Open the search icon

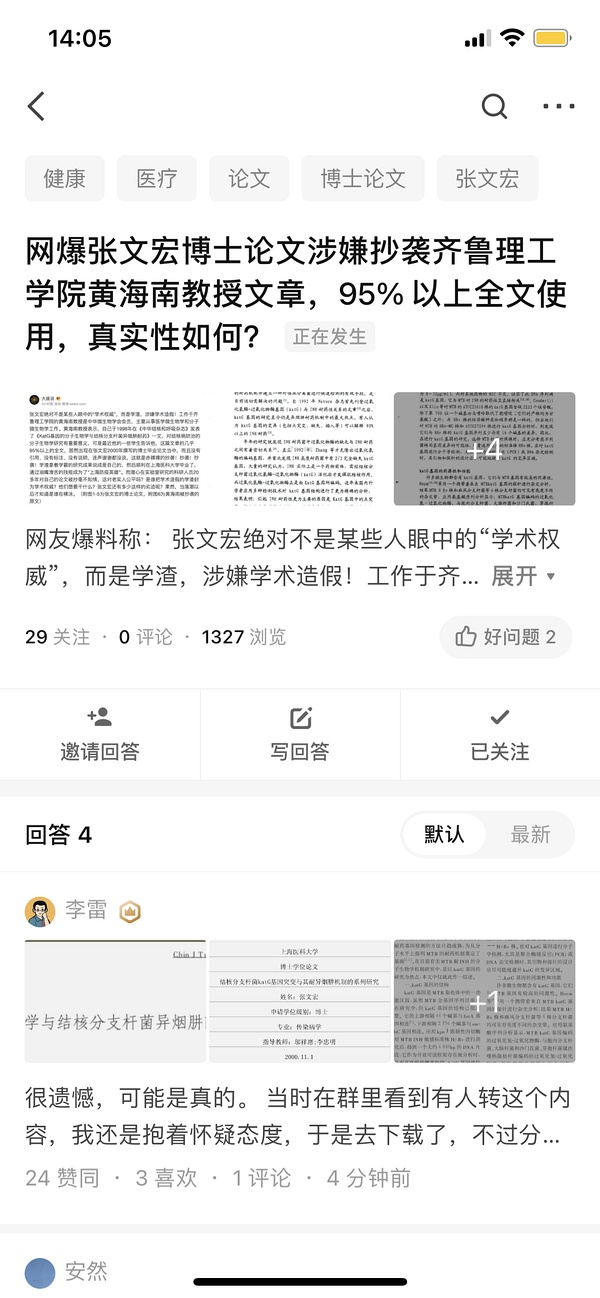coord(494,106)
